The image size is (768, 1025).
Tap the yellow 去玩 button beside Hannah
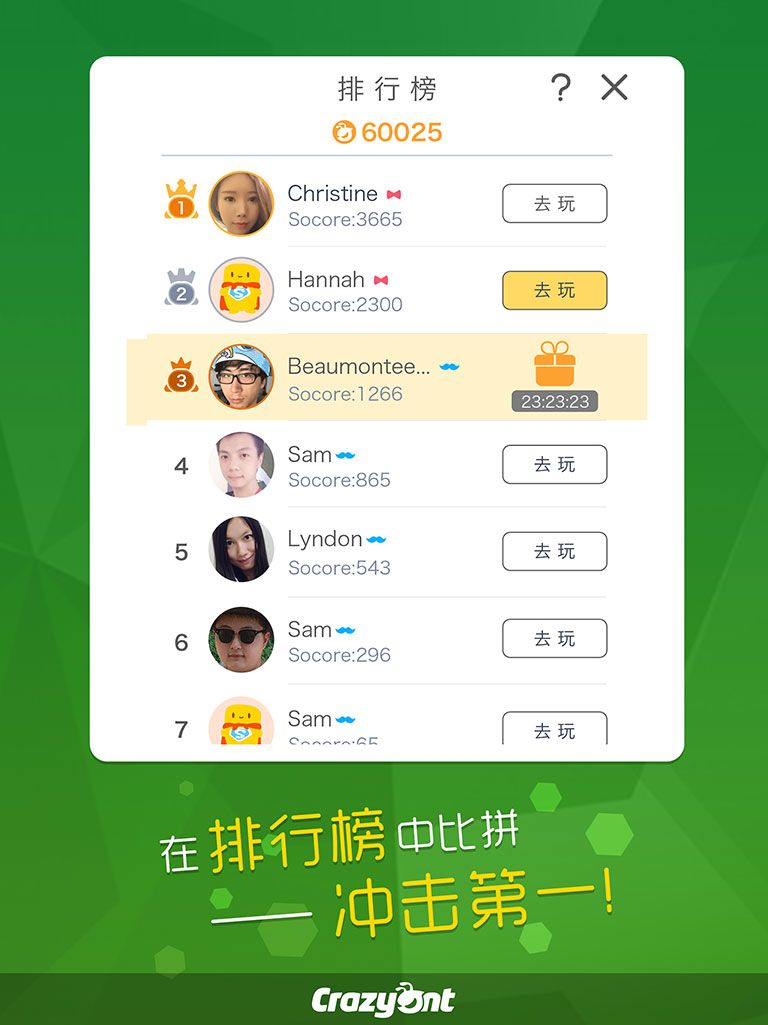(x=555, y=289)
